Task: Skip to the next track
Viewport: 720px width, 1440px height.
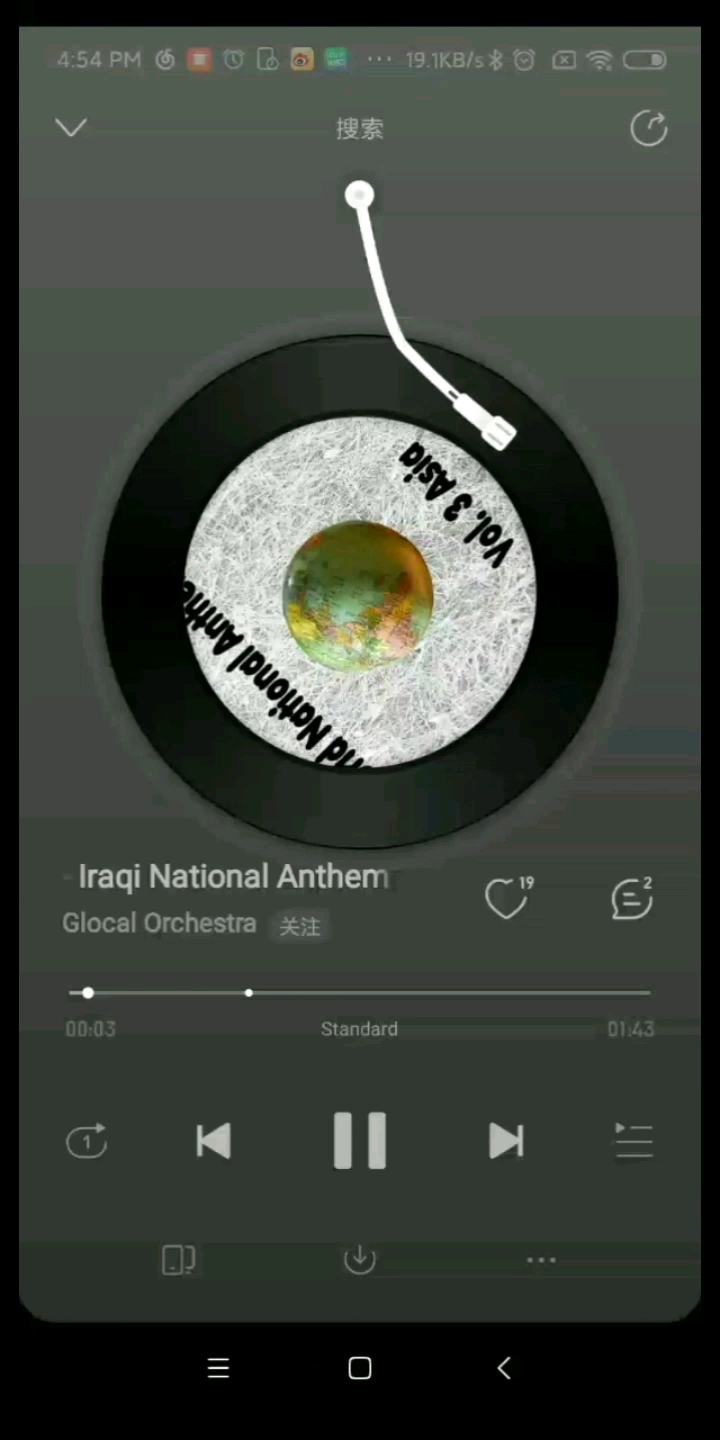Action: (x=505, y=1141)
